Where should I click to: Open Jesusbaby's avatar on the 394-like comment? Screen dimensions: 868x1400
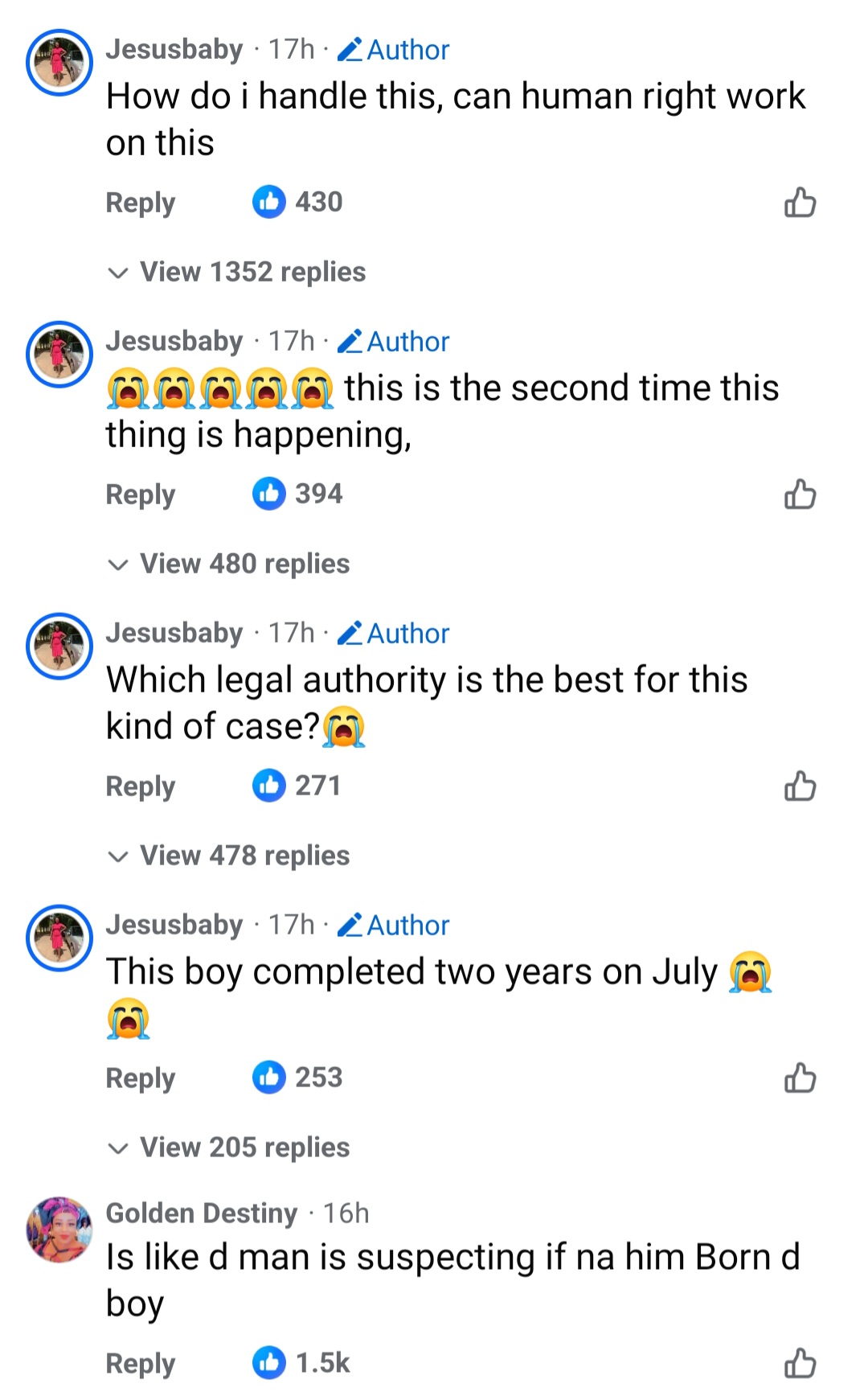[x=59, y=354]
